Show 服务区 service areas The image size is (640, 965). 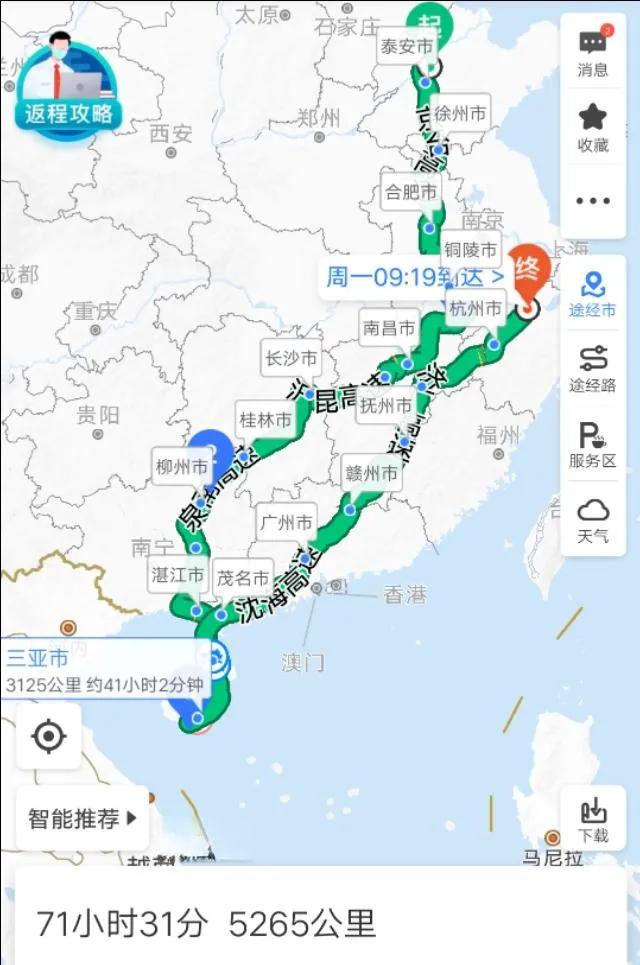(x=593, y=445)
